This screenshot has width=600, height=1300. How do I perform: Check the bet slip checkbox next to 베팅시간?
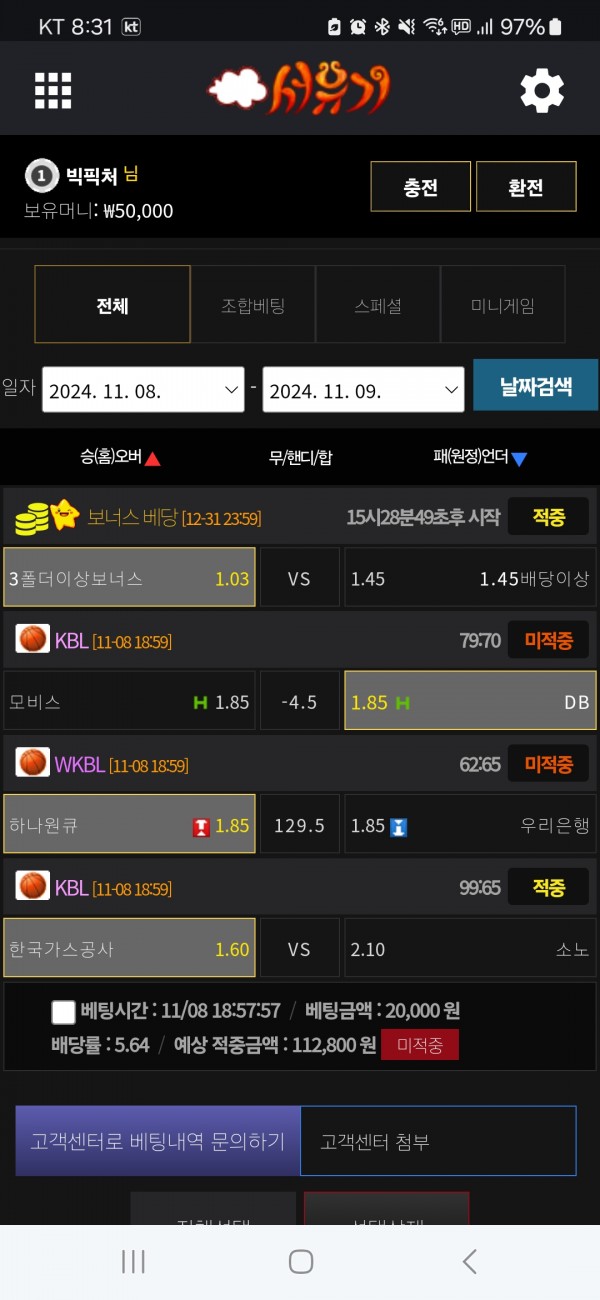(64, 1012)
